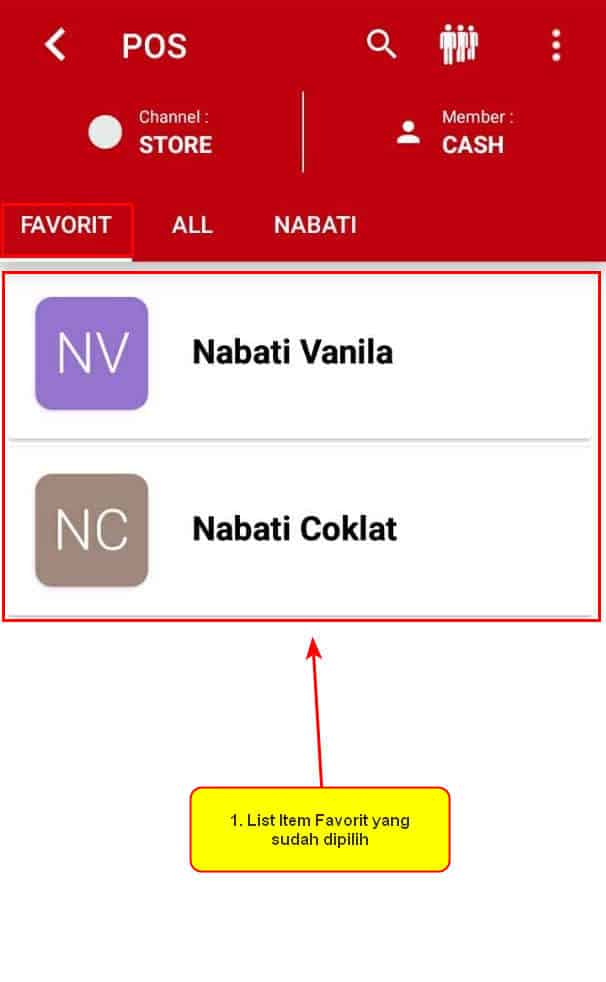Open the people group icon
The width and height of the screenshot is (606, 982).
point(458,44)
